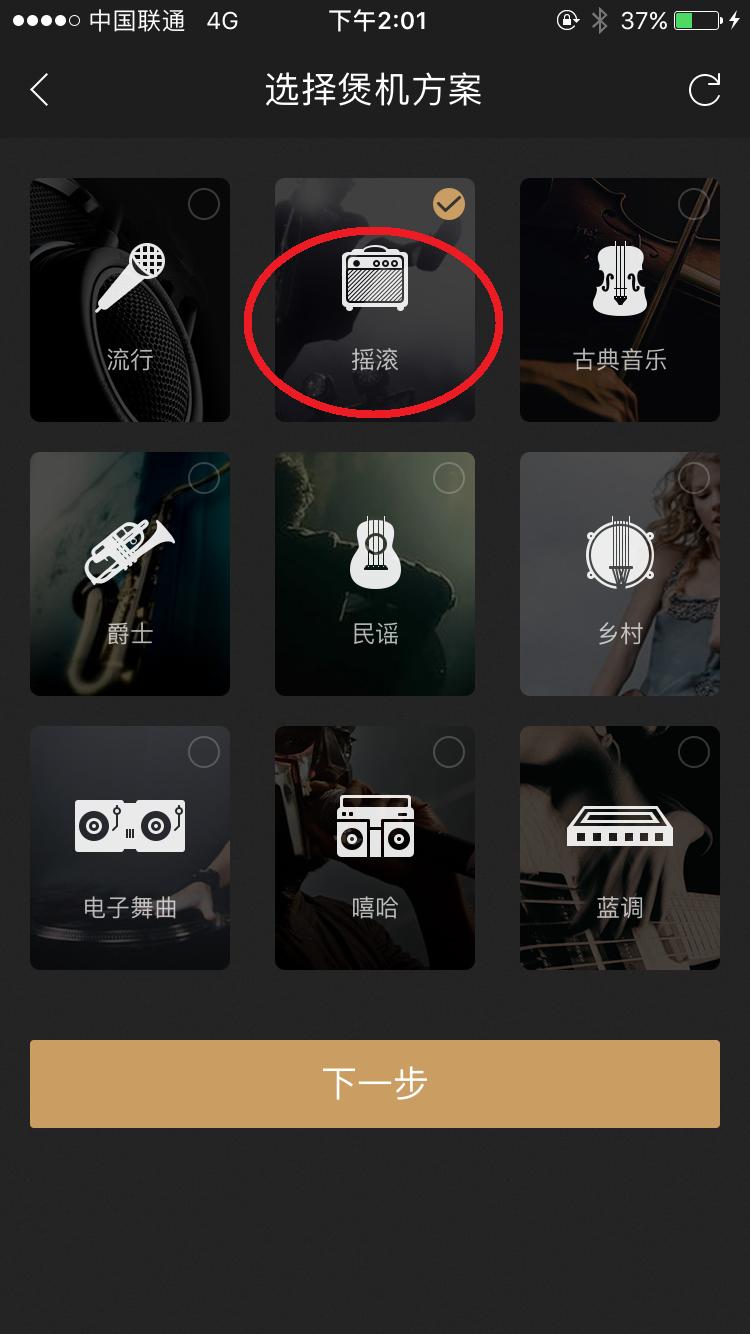
Task: Select the harmonica icon on 蓝调
Action: (x=620, y=826)
